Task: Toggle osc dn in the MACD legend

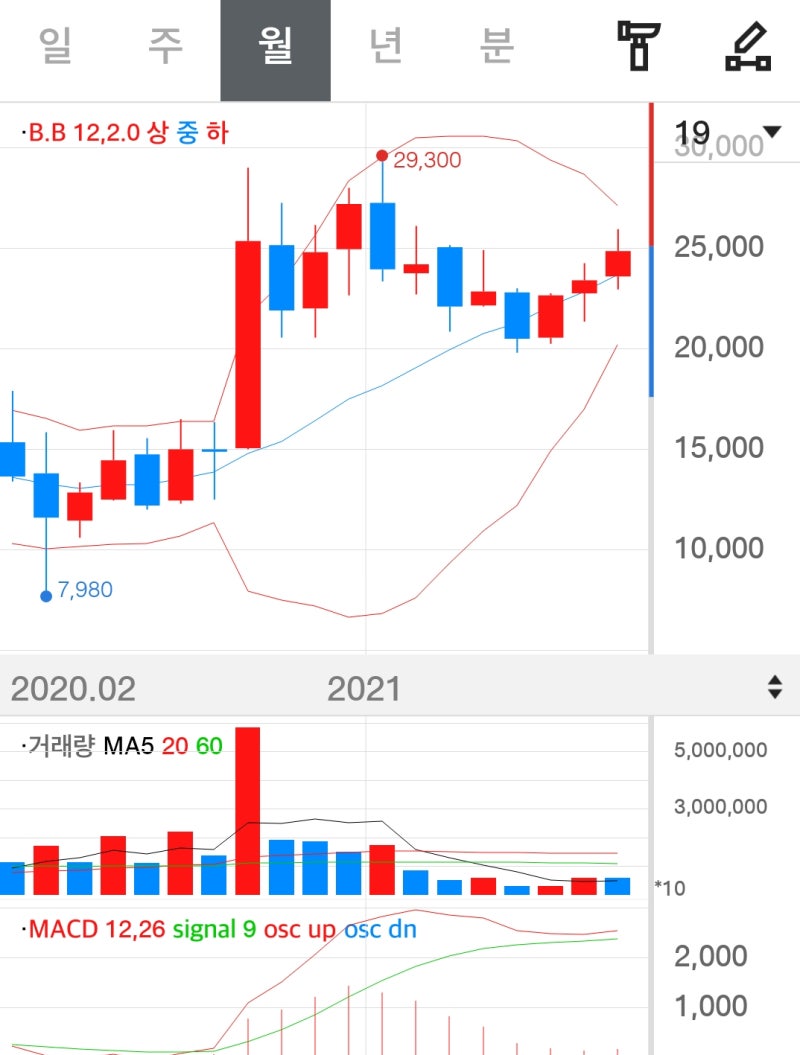Action: 378,929
